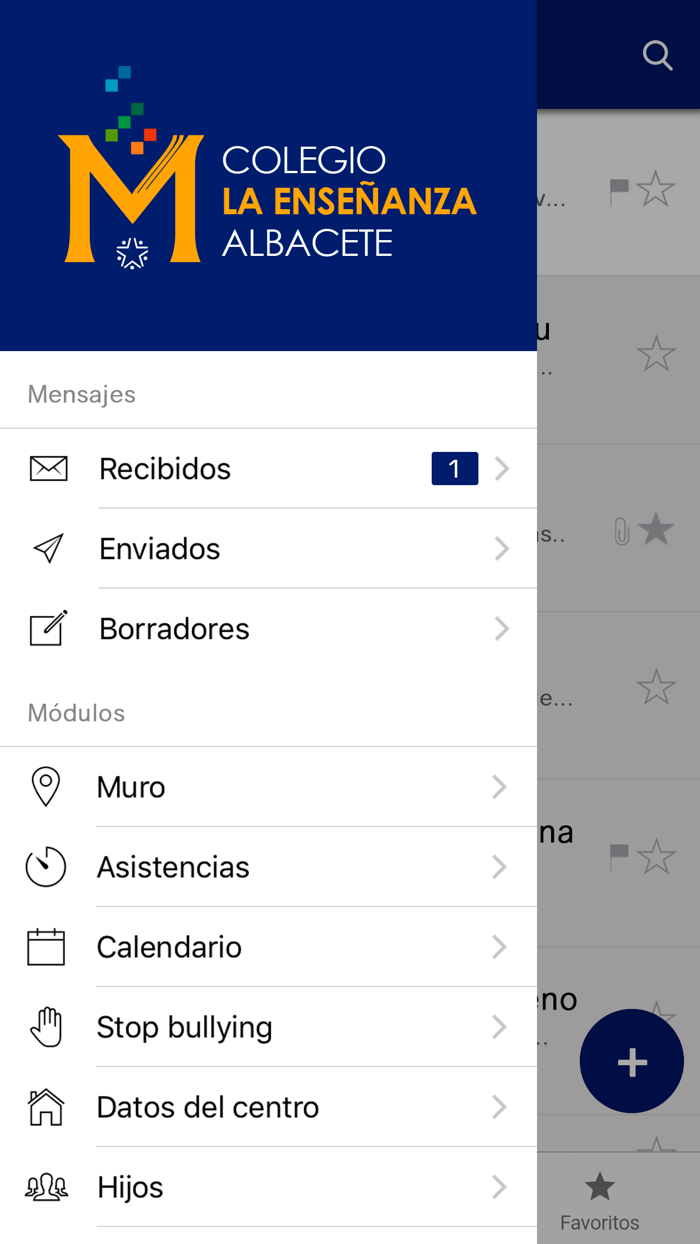
Task: Compose a new message with plus button
Action: click(x=632, y=1062)
